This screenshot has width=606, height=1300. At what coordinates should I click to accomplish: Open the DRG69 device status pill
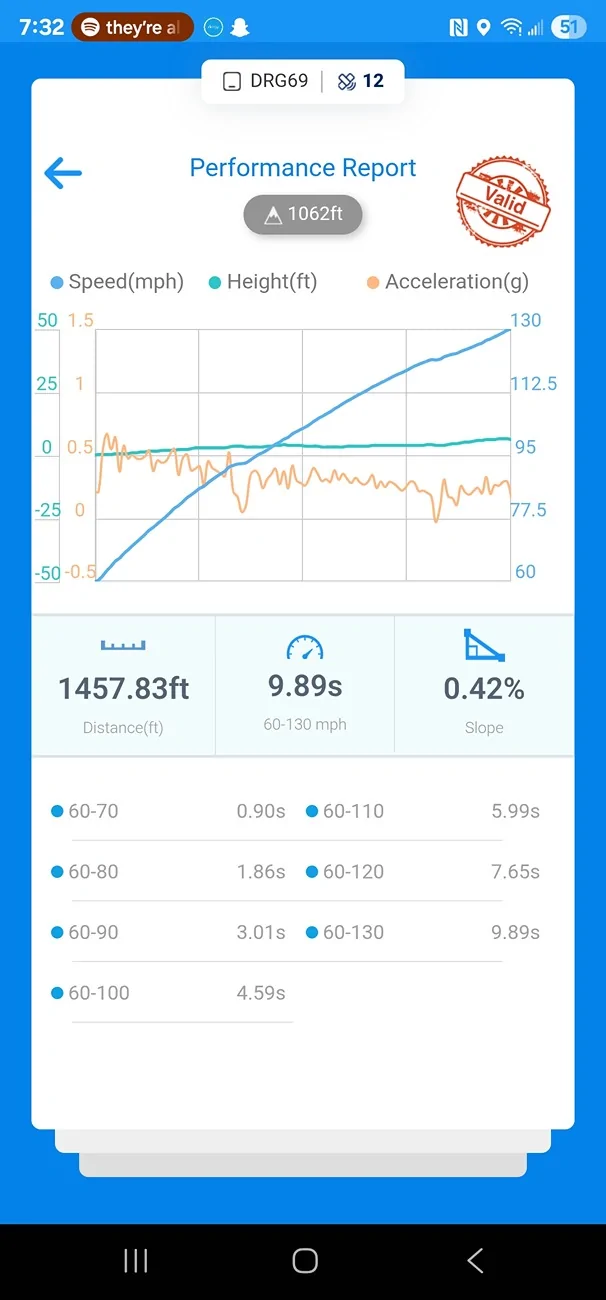[303, 82]
